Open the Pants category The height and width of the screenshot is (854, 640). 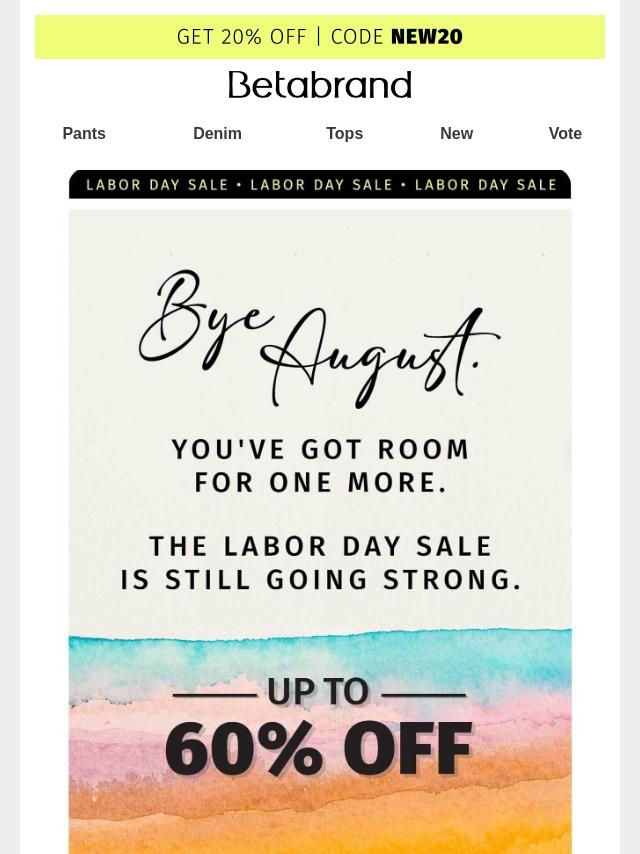[84, 133]
